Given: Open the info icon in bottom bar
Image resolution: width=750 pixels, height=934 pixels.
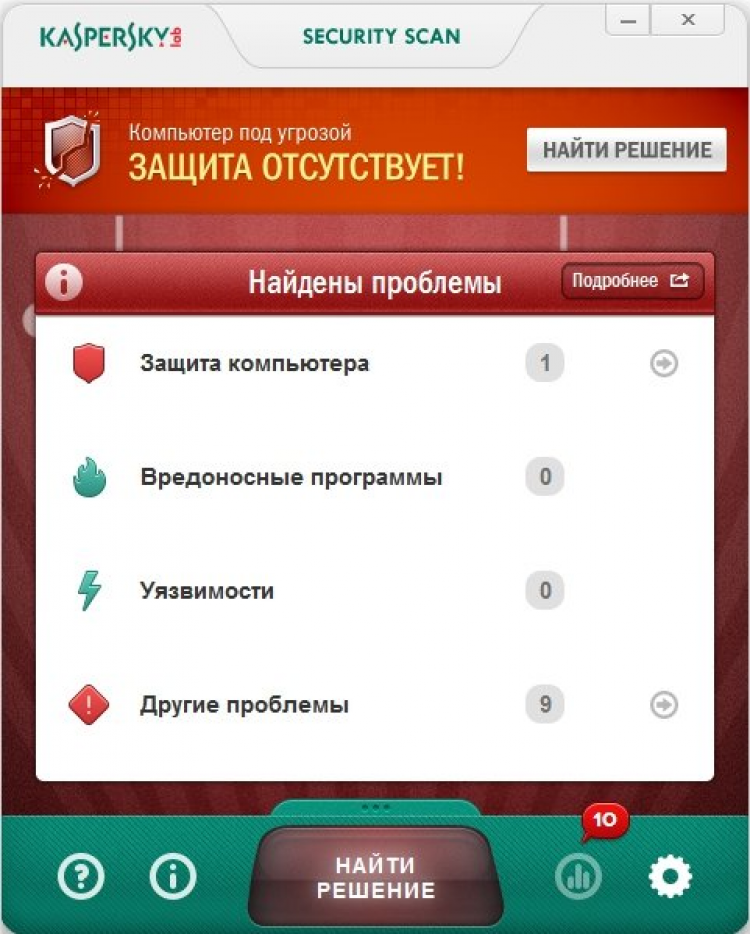Looking at the screenshot, I should 173,877.
